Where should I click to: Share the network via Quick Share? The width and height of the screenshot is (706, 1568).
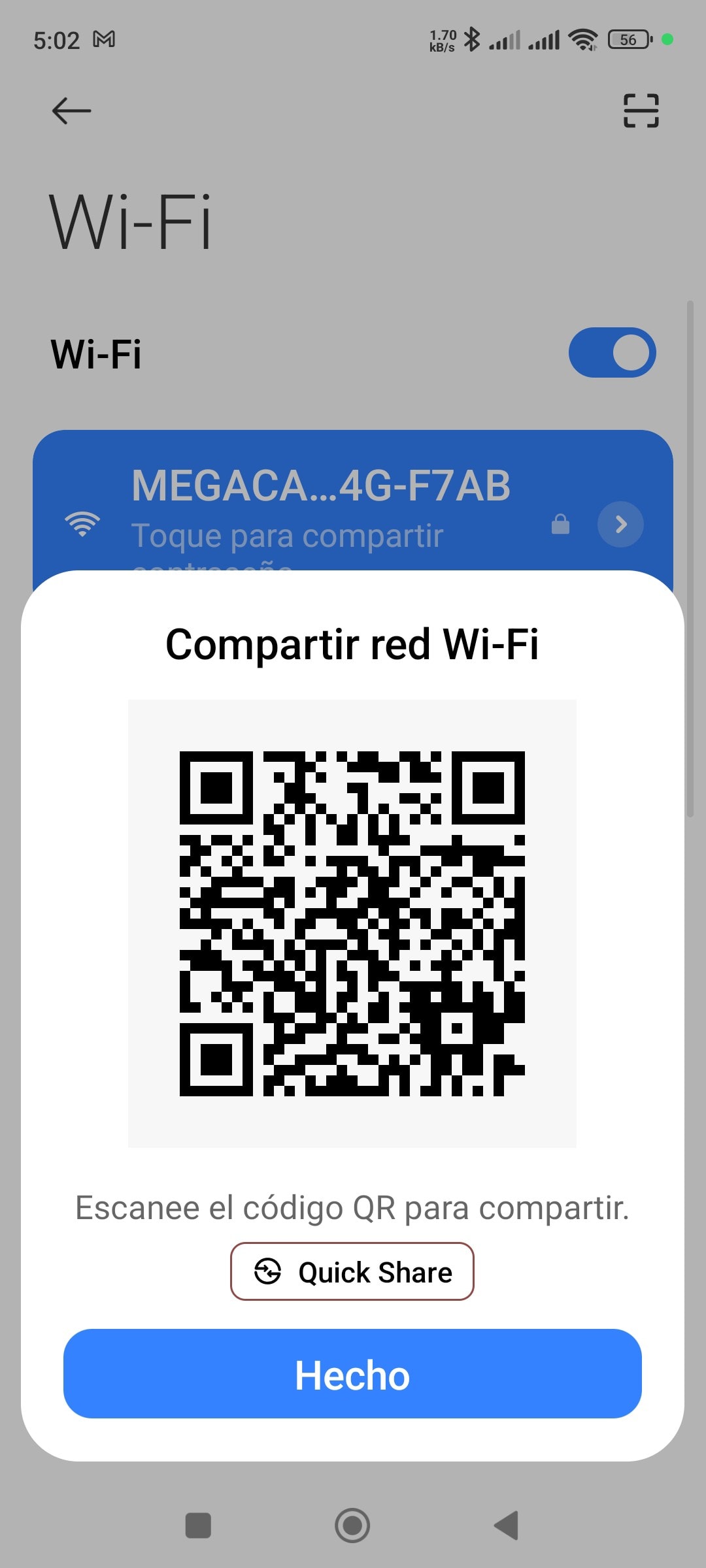tap(352, 1271)
